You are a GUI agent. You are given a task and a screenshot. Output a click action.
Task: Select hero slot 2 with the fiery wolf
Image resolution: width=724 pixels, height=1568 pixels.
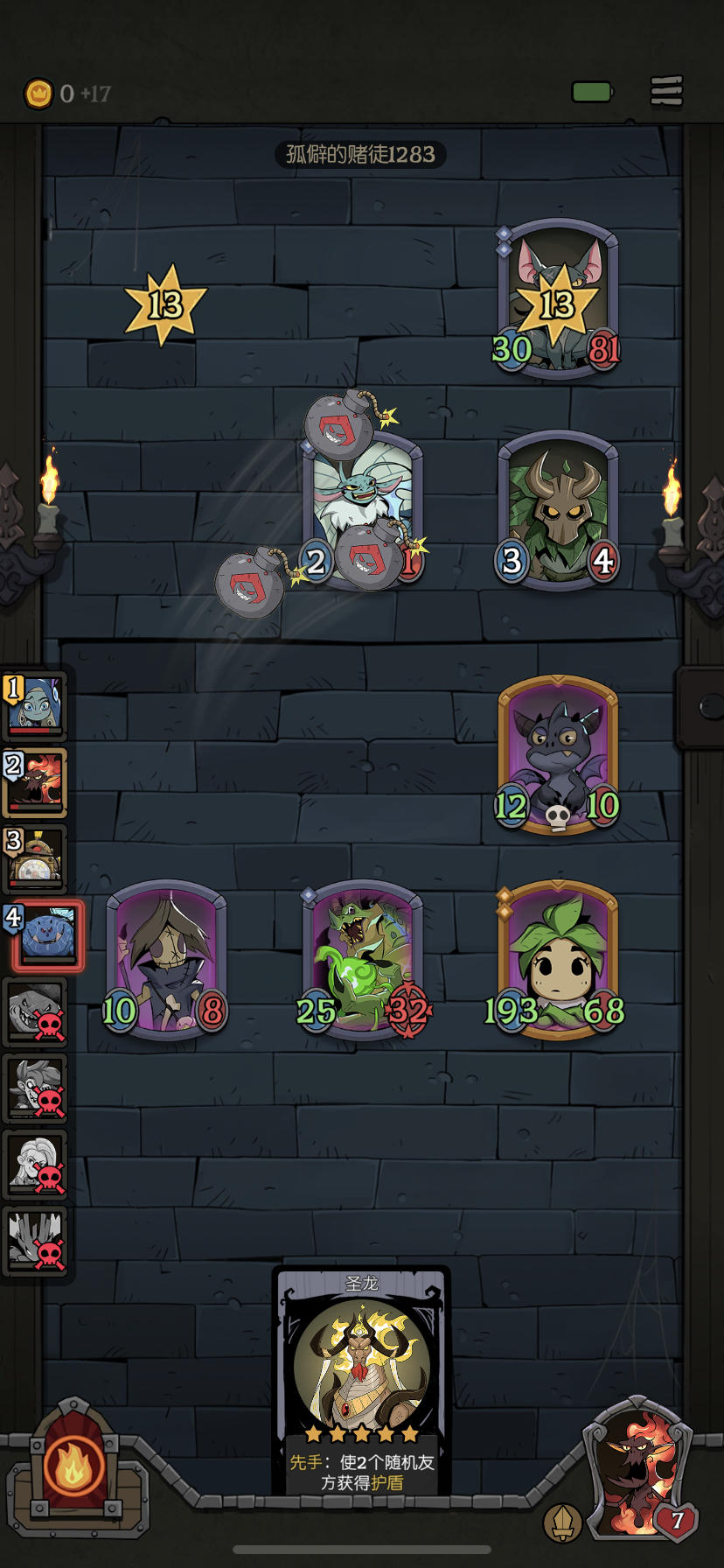pos(35,783)
